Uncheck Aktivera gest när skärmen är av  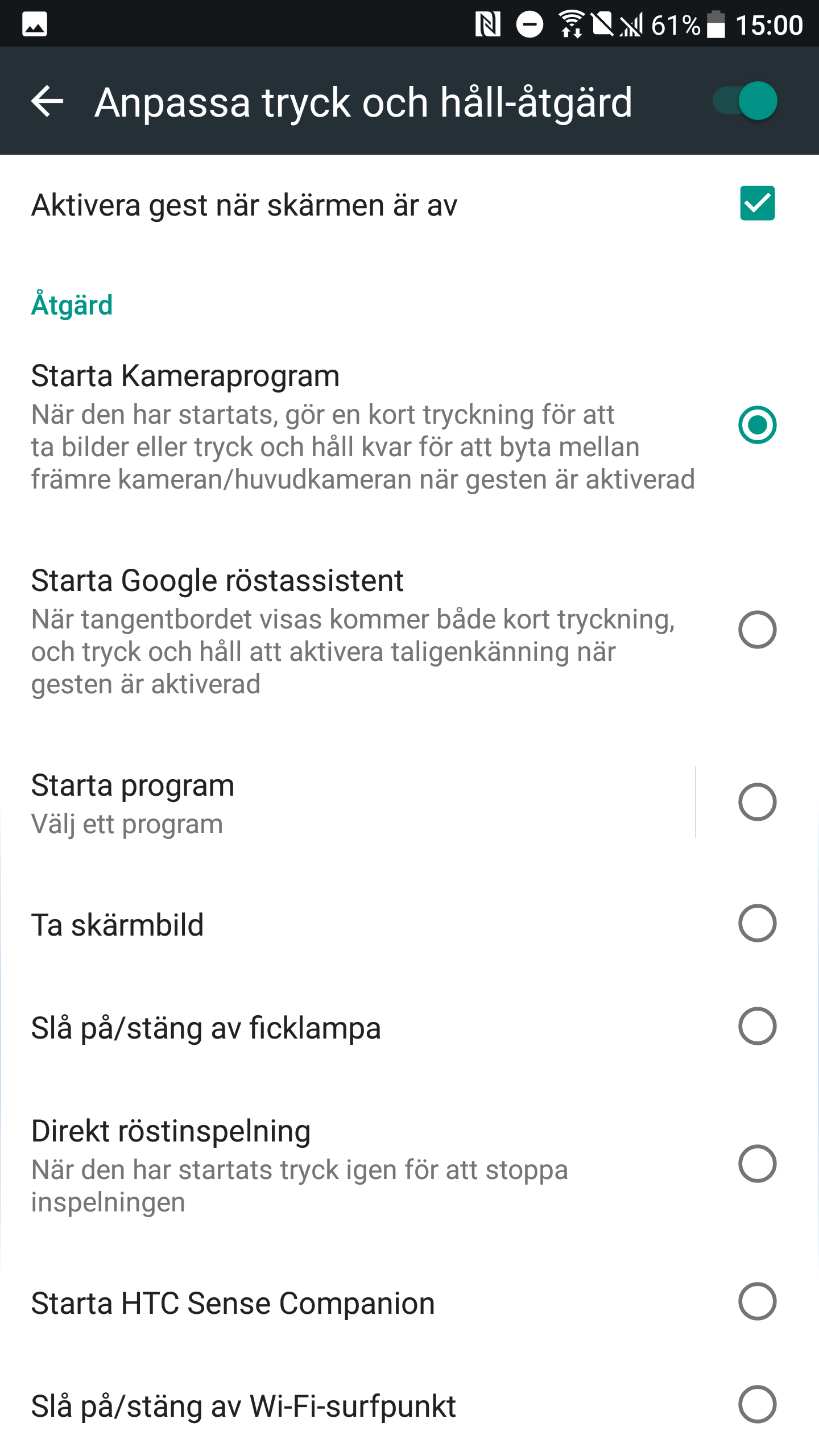(x=756, y=204)
